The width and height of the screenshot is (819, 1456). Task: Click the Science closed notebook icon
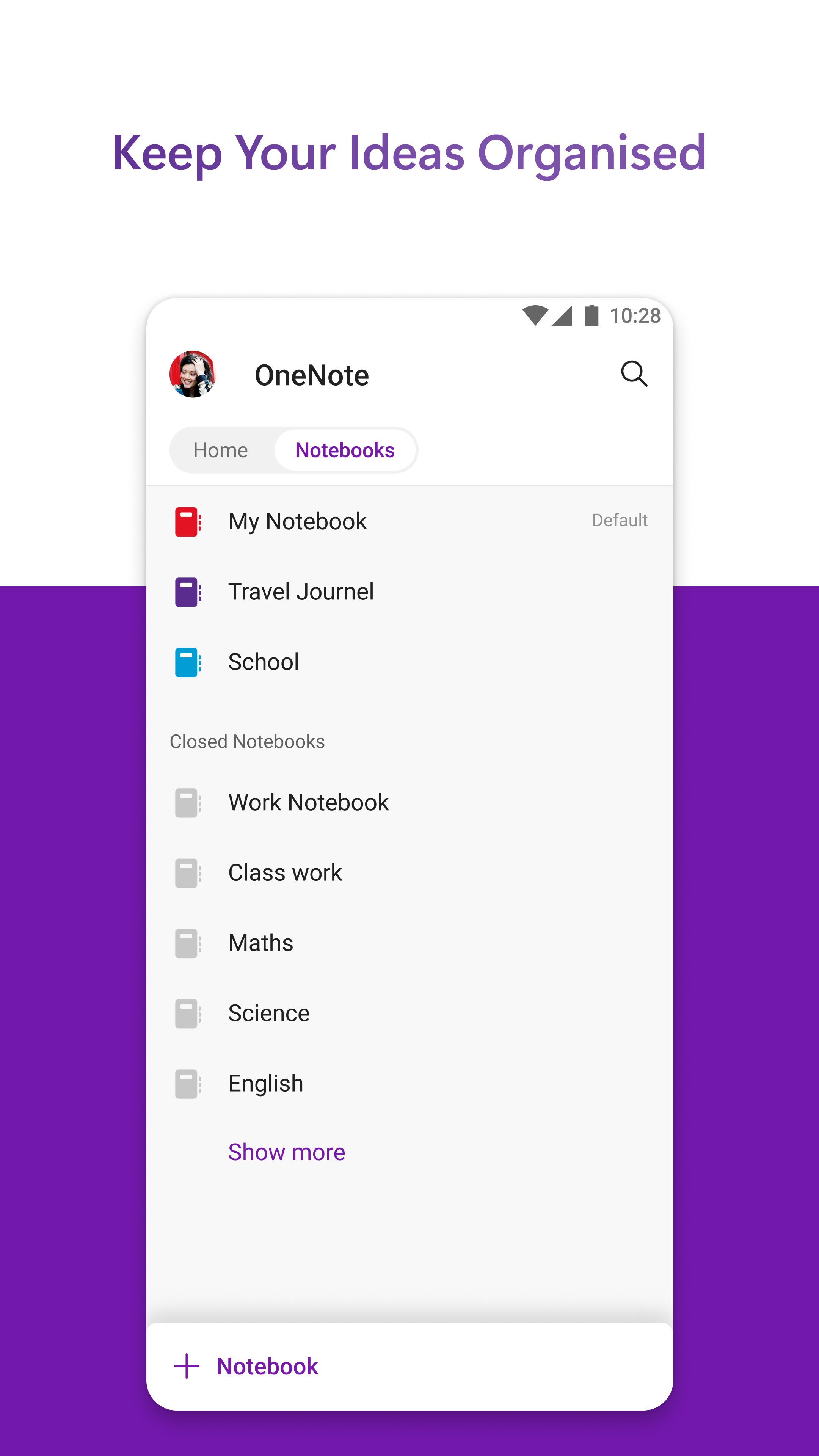click(188, 1012)
